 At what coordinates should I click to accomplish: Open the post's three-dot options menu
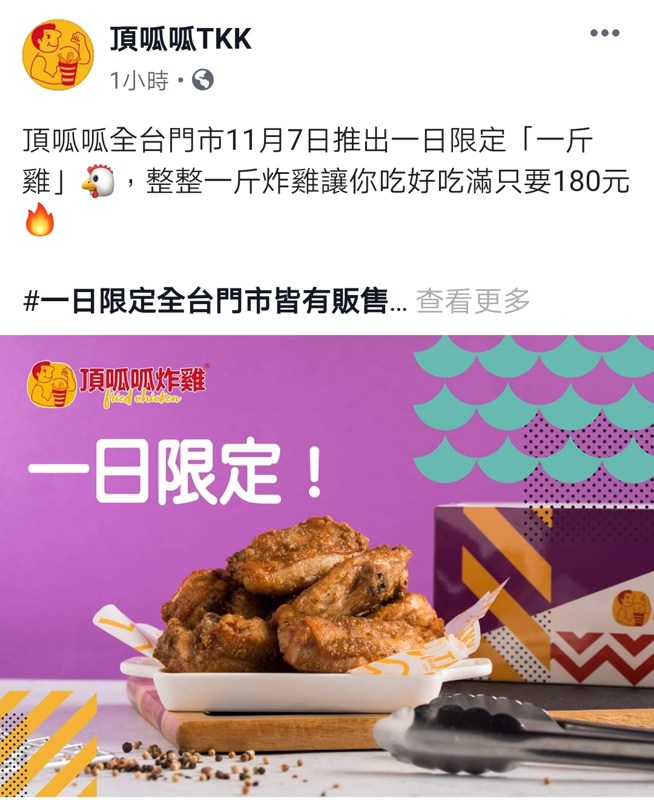(x=605, y=34)
